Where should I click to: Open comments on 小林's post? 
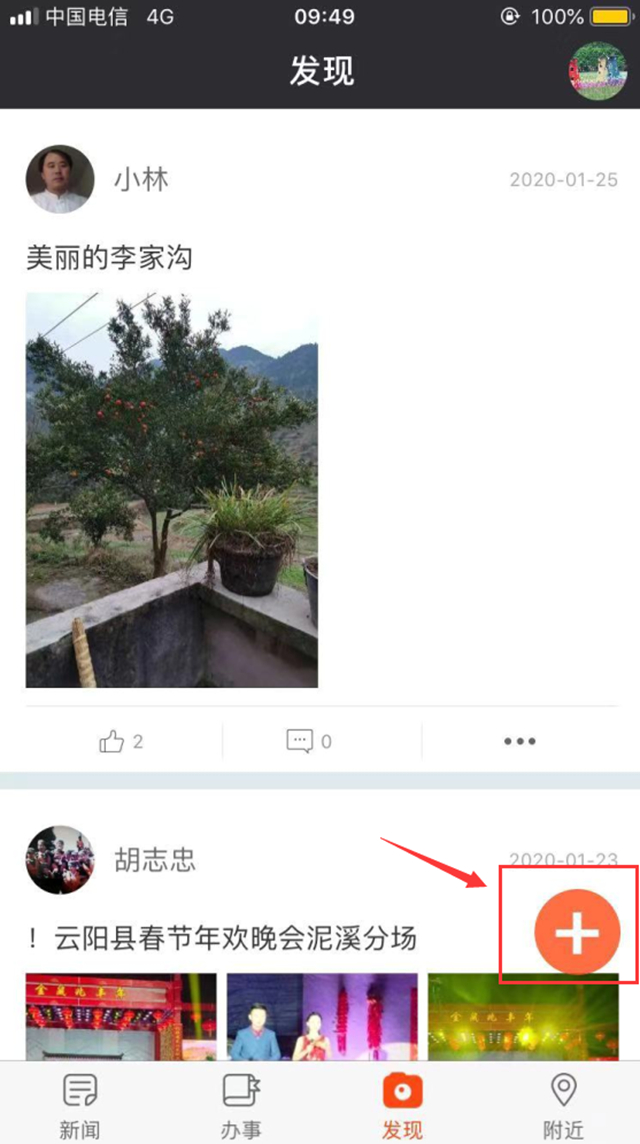pyautogui.click(x=310, y=741)
